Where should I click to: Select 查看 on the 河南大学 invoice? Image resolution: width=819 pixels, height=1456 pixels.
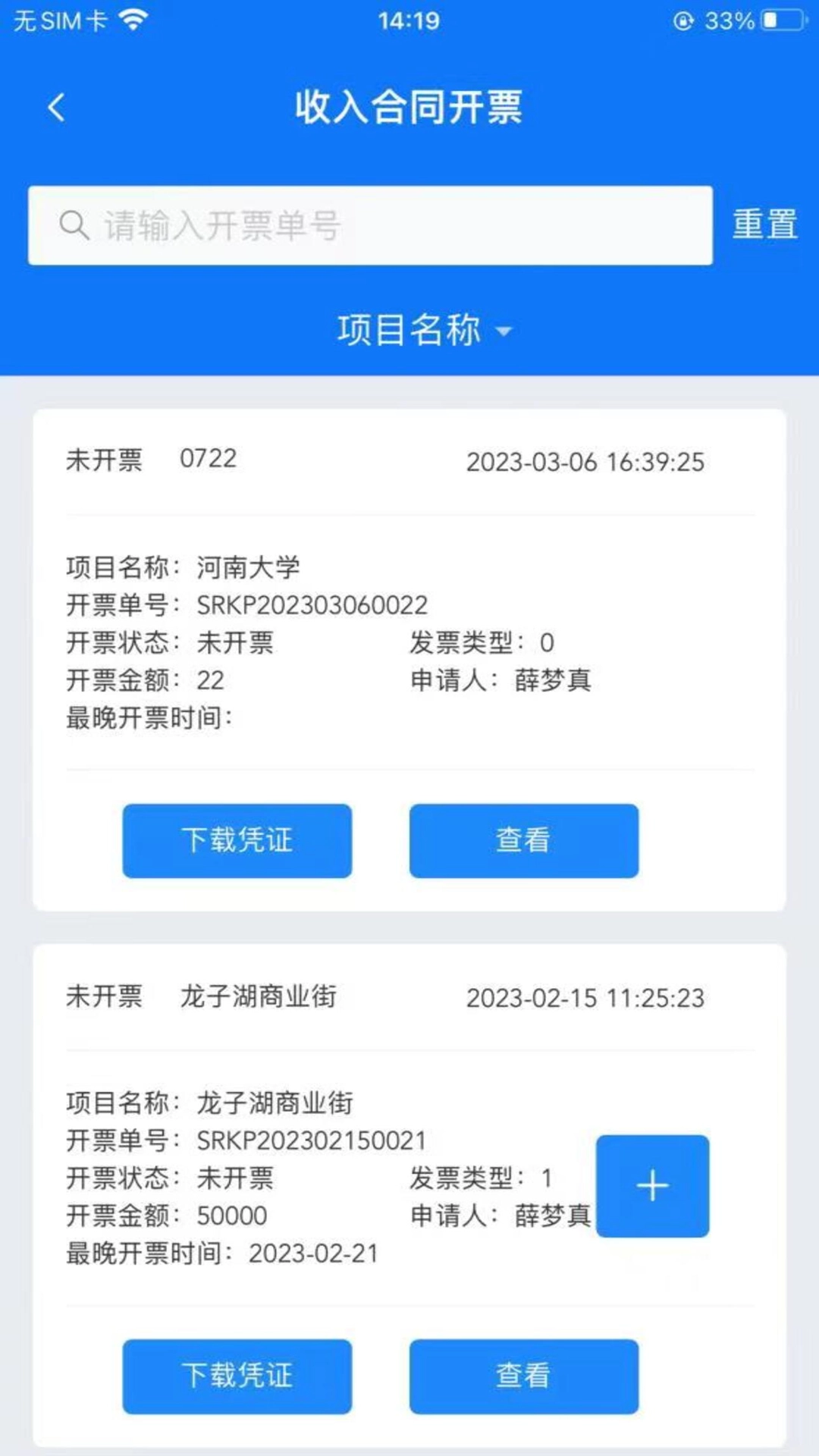[523, 840]
